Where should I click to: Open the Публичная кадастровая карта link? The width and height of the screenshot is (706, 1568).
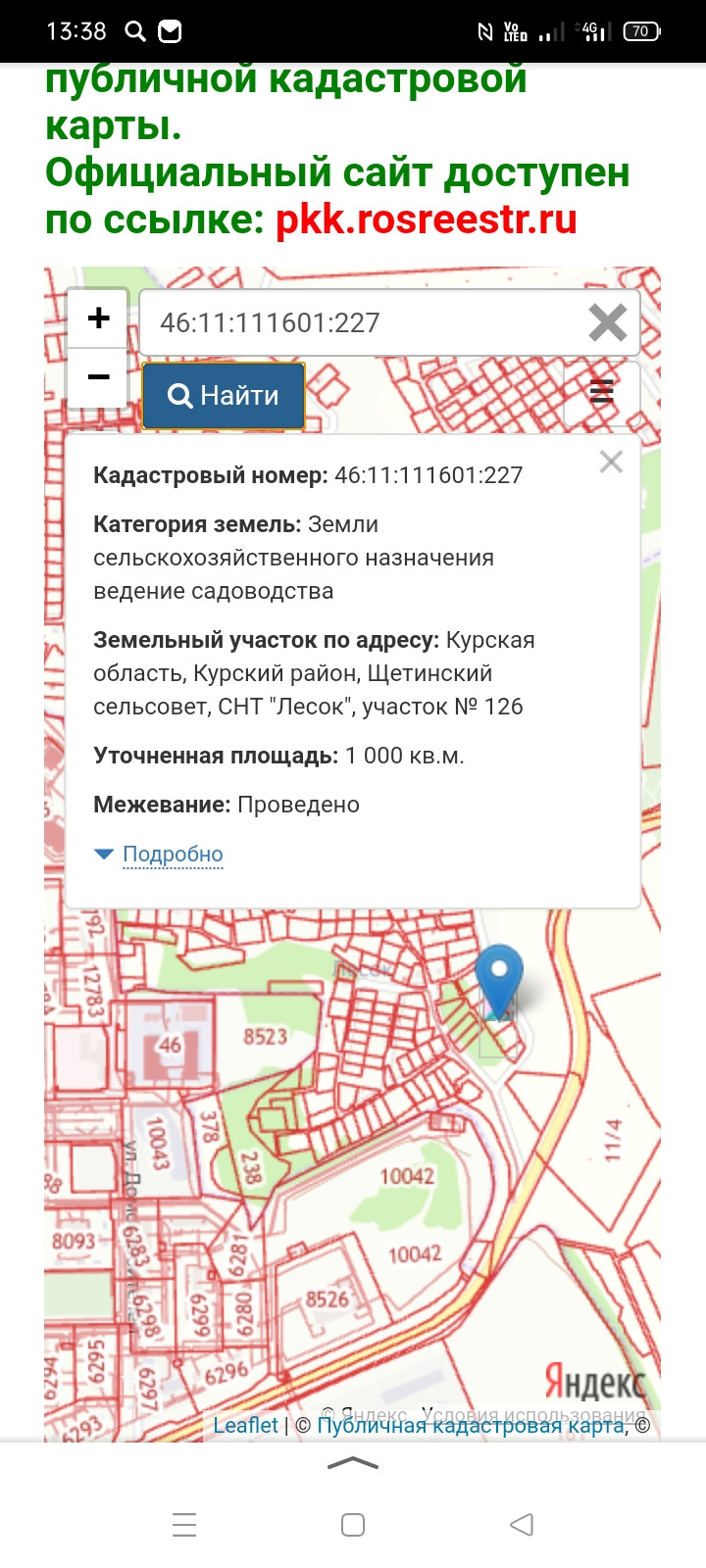point(471,1425)
